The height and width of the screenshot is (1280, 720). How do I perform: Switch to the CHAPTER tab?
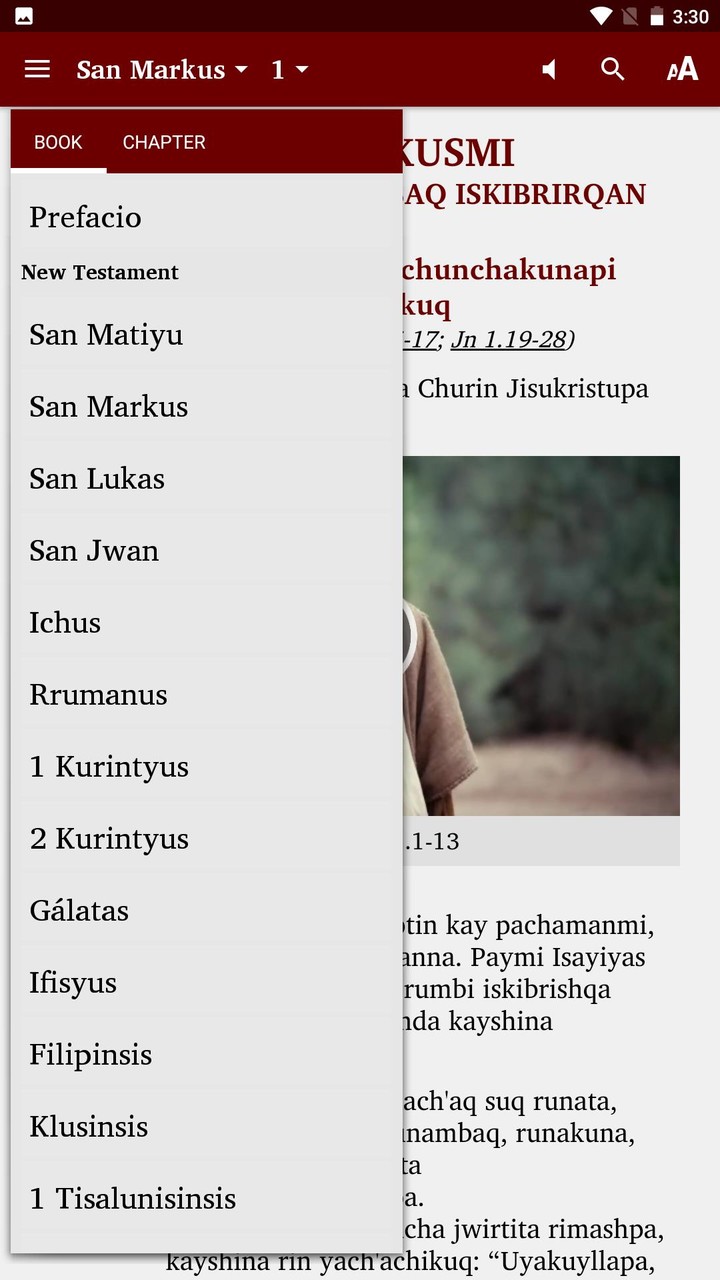coord(164,142)
